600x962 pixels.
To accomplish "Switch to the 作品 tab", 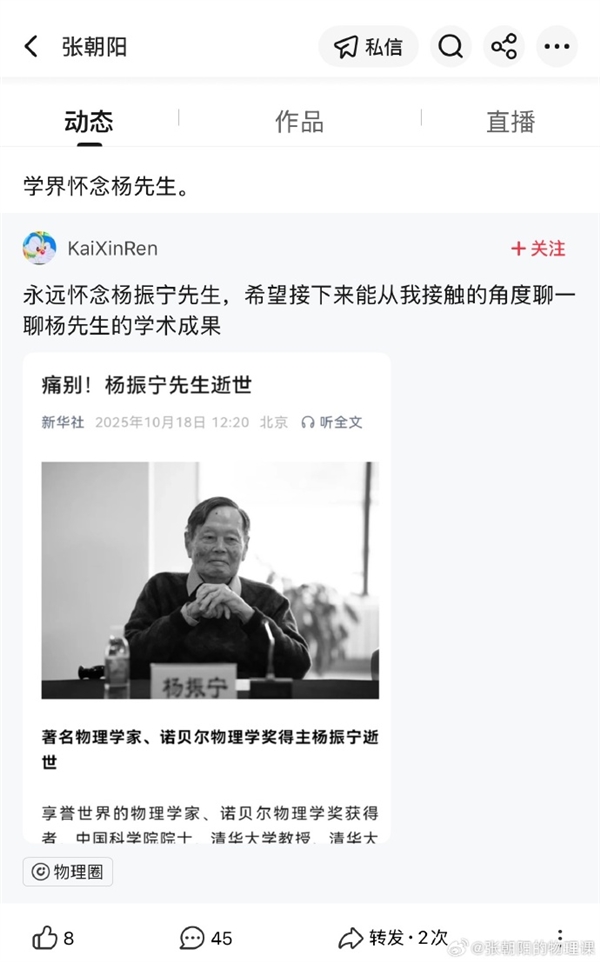I will click(x=299, y=122).
